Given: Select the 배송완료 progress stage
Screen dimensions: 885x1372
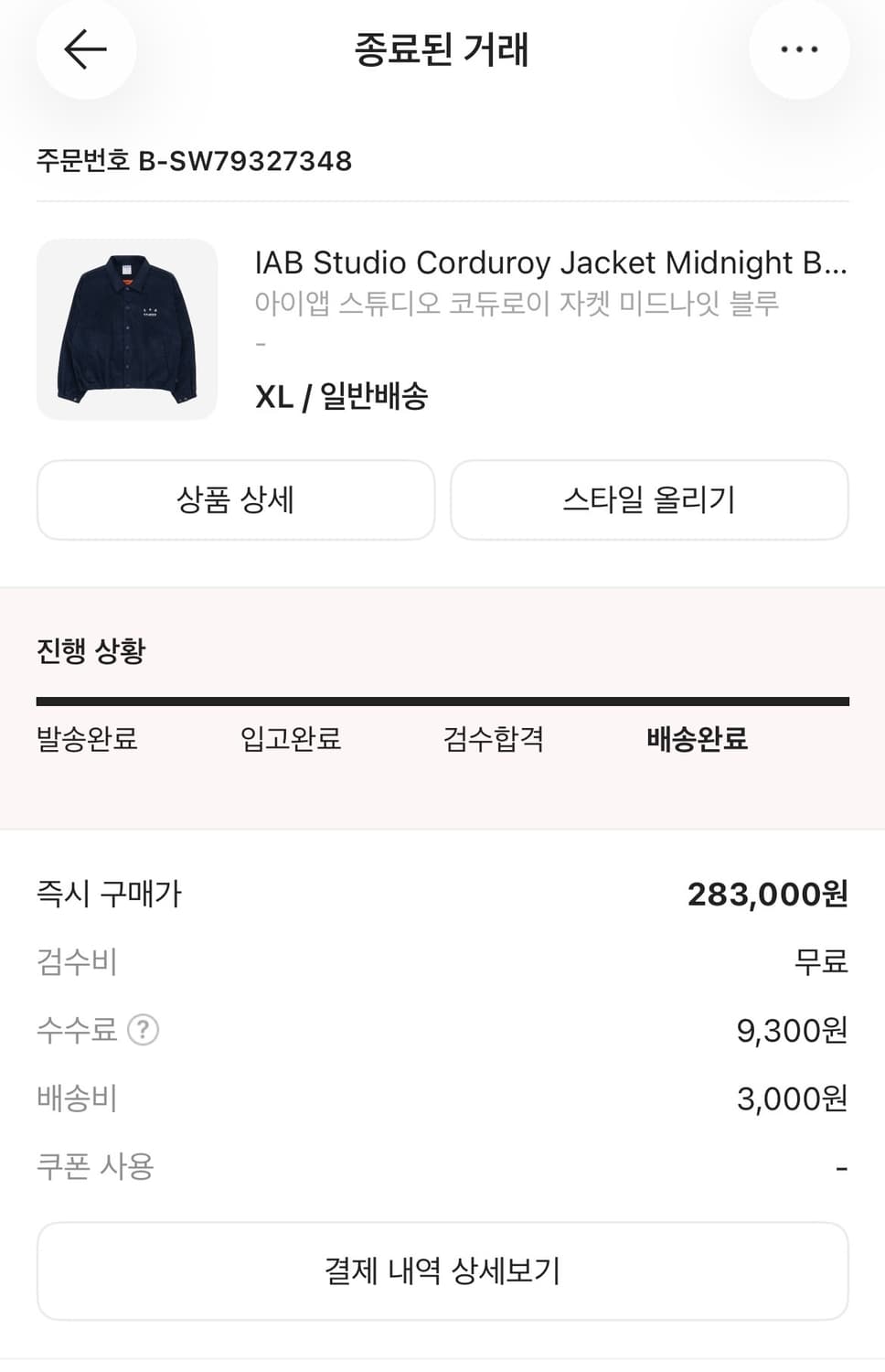Looking at the screenshot, I should (x=695, y=740).
